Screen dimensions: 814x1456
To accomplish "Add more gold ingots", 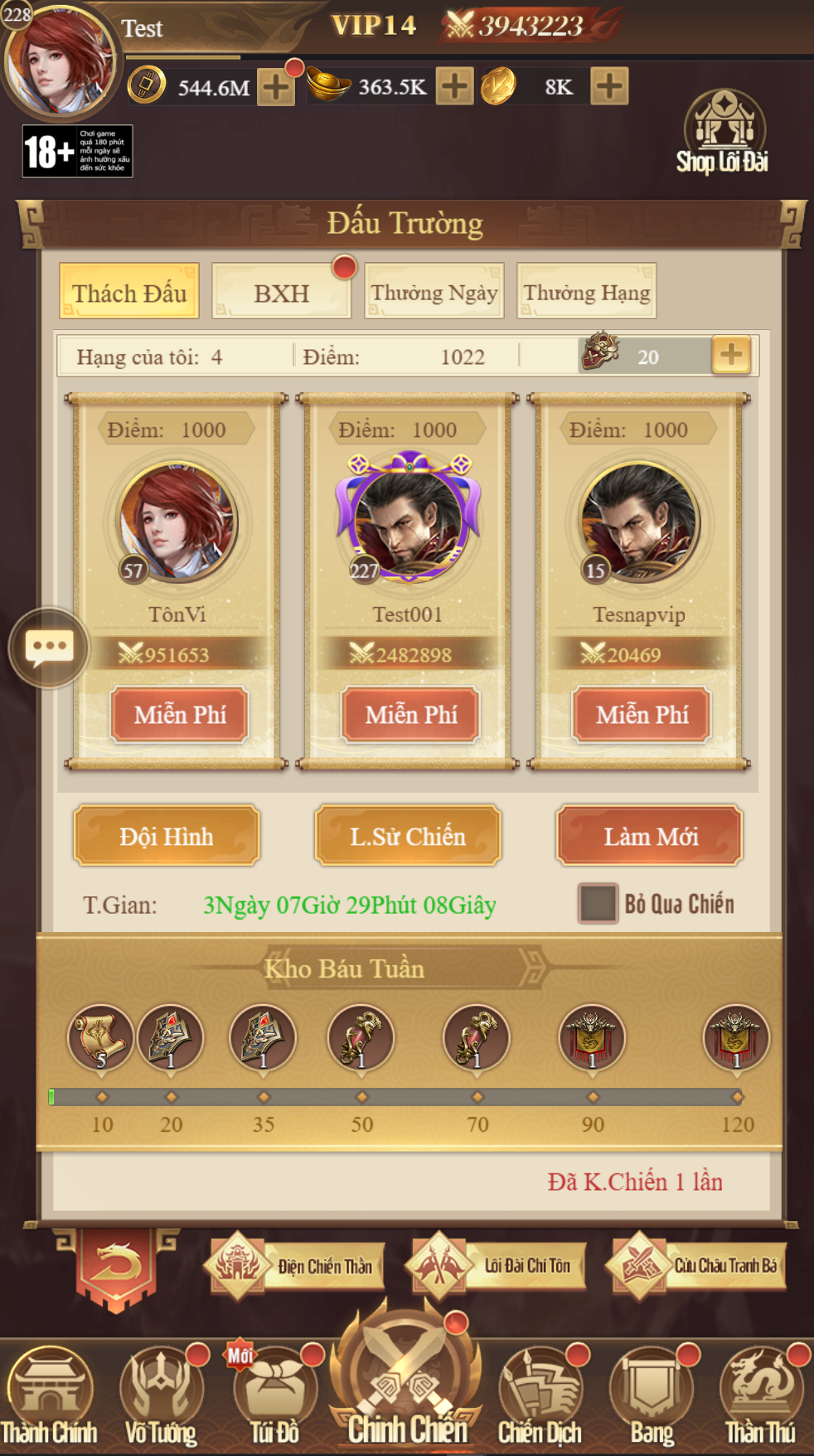I will coord(454,86).
